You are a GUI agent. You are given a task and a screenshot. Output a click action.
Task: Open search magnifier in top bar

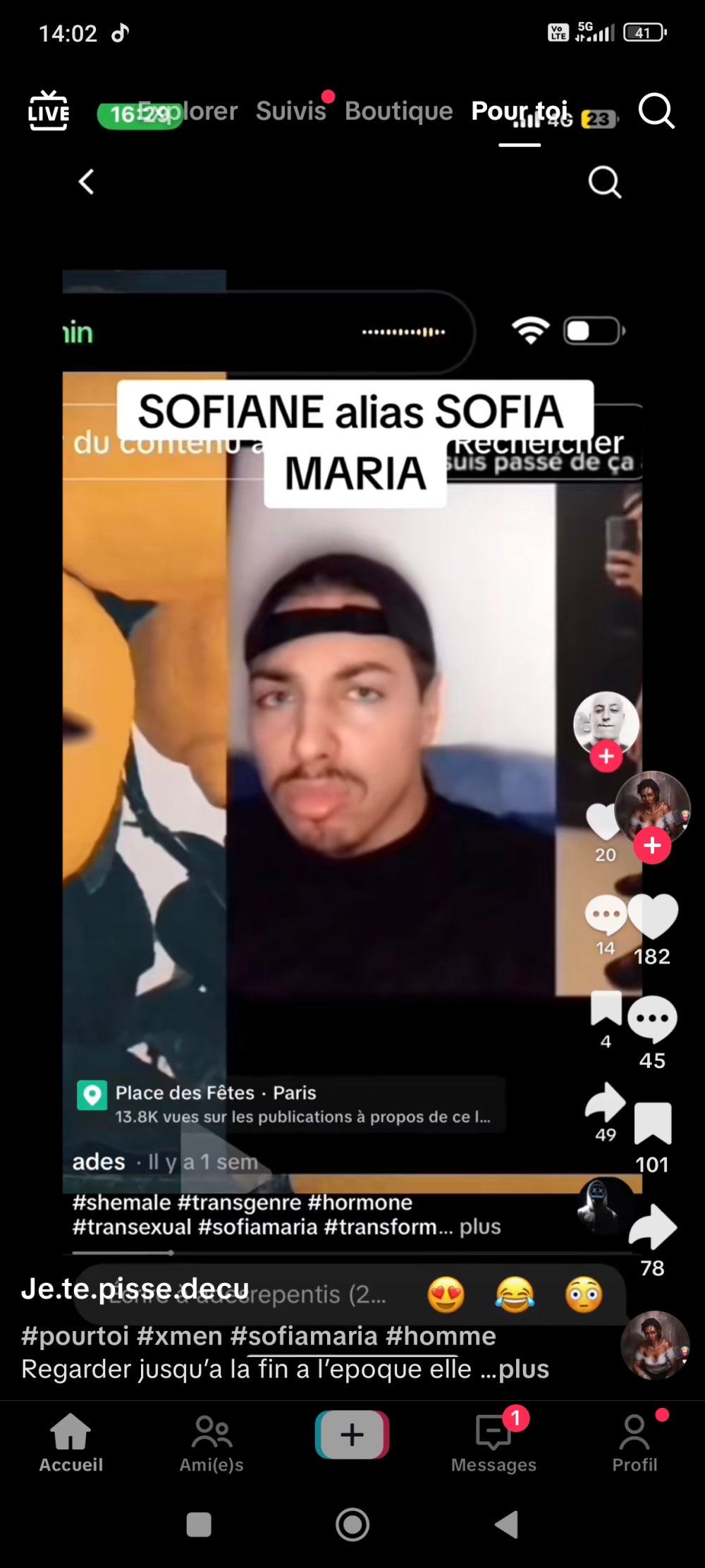pos(656,111)
